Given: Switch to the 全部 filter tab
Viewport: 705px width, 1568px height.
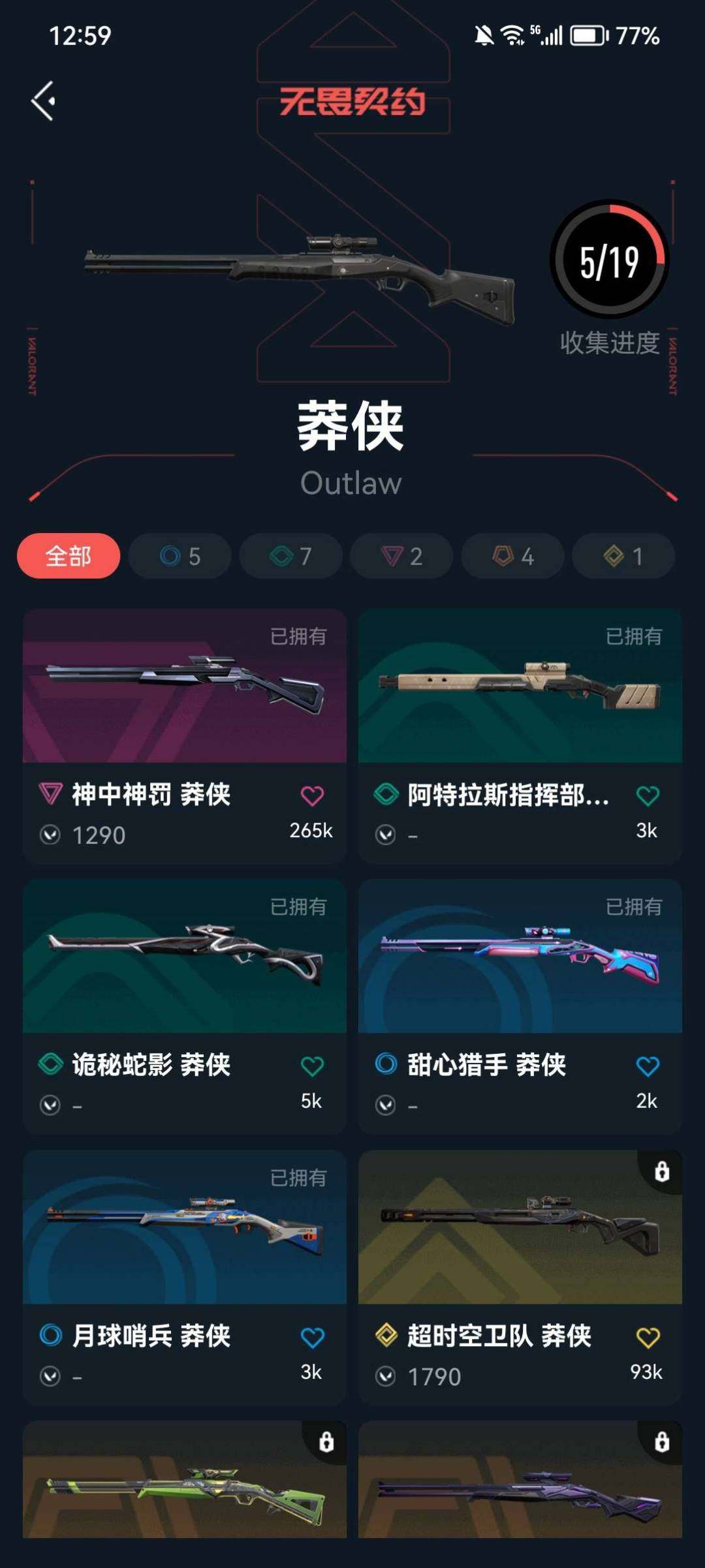Looking at the screenshot, I should click(x=68, y=556).
